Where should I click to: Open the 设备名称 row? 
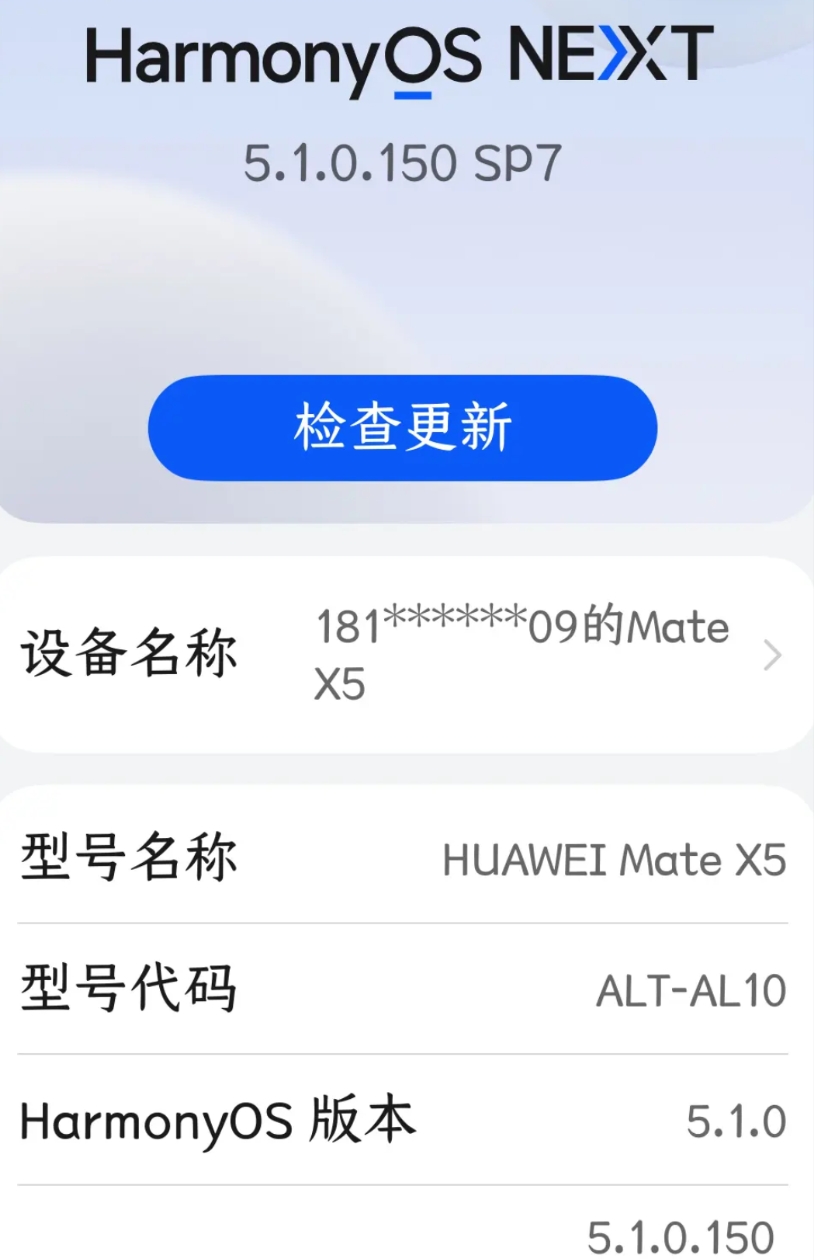tap(407, 655)
